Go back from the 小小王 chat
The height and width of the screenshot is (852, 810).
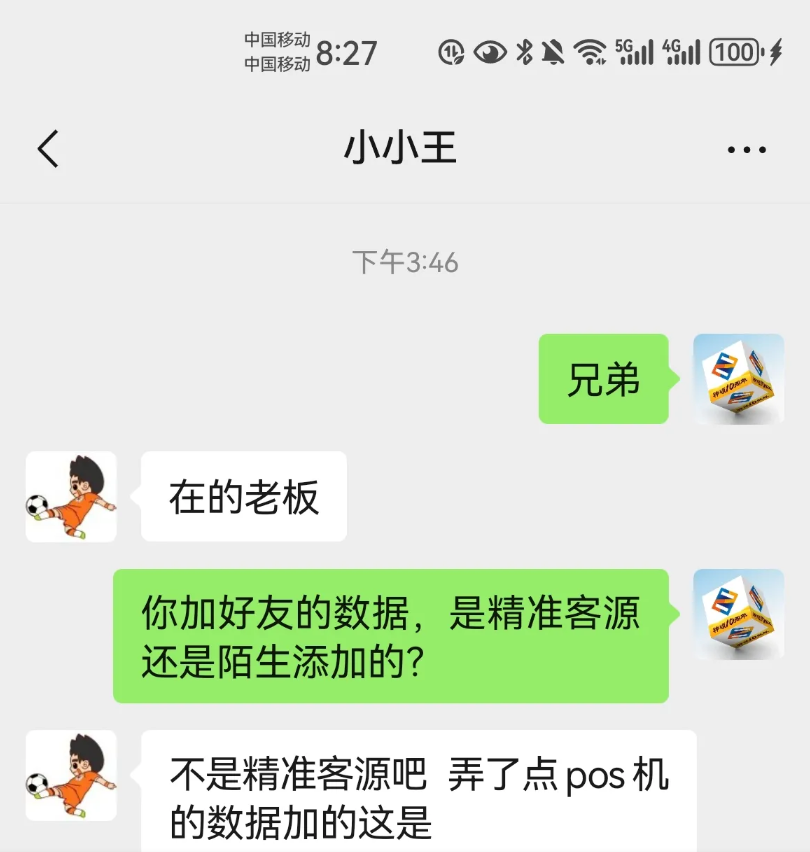point(48,149)
